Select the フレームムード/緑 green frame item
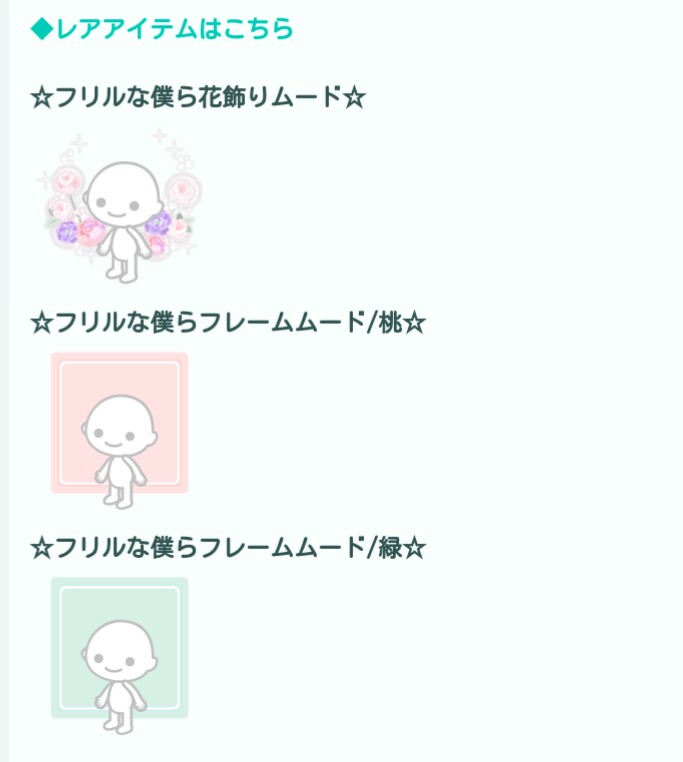This screenshot has width=683, height=762. (x=120, y=656)
